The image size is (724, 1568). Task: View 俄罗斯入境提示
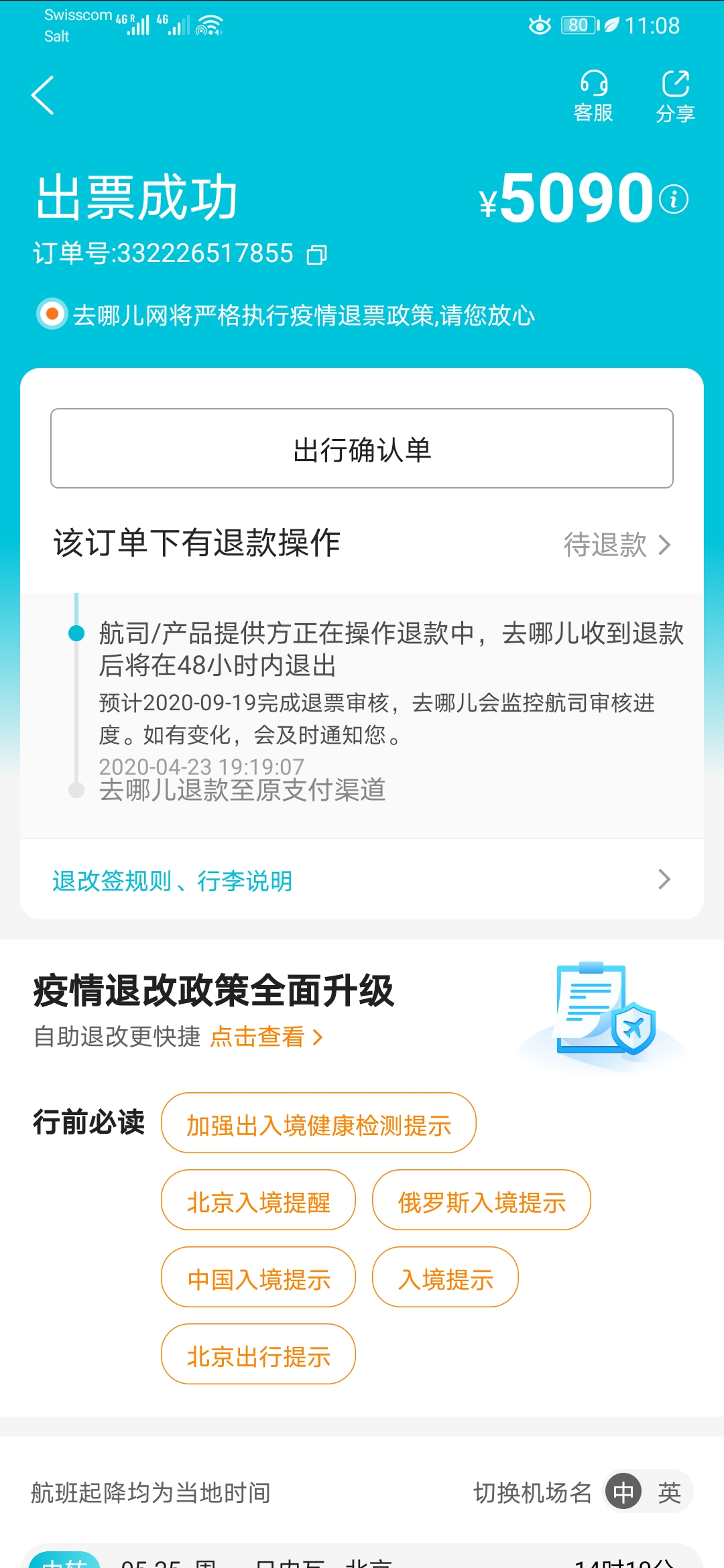pyautogui.click(x=481, y=1200)
